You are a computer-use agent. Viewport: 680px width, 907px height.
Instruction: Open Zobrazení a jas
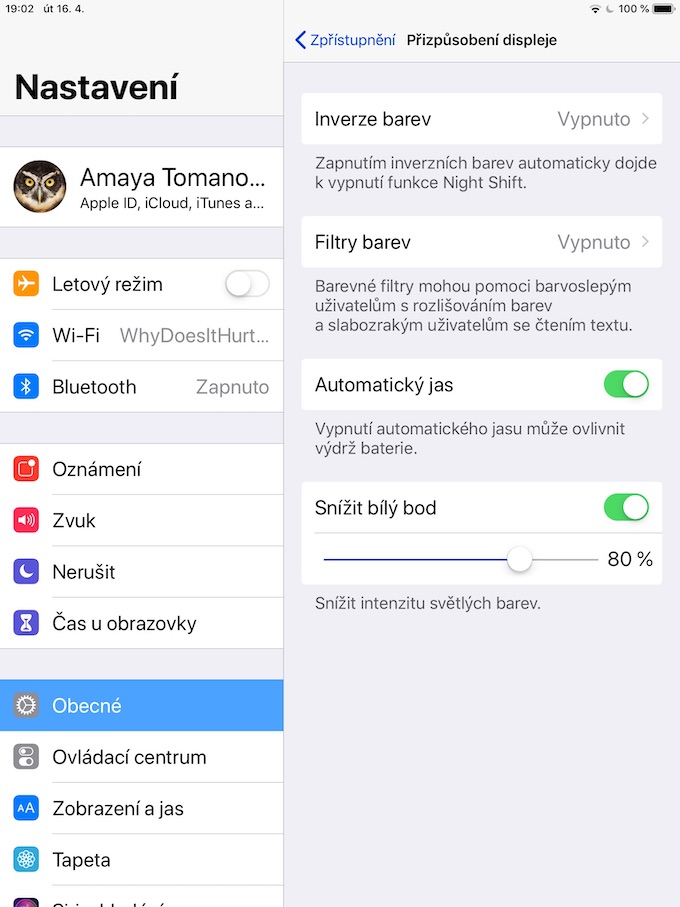tap(142, 809)
